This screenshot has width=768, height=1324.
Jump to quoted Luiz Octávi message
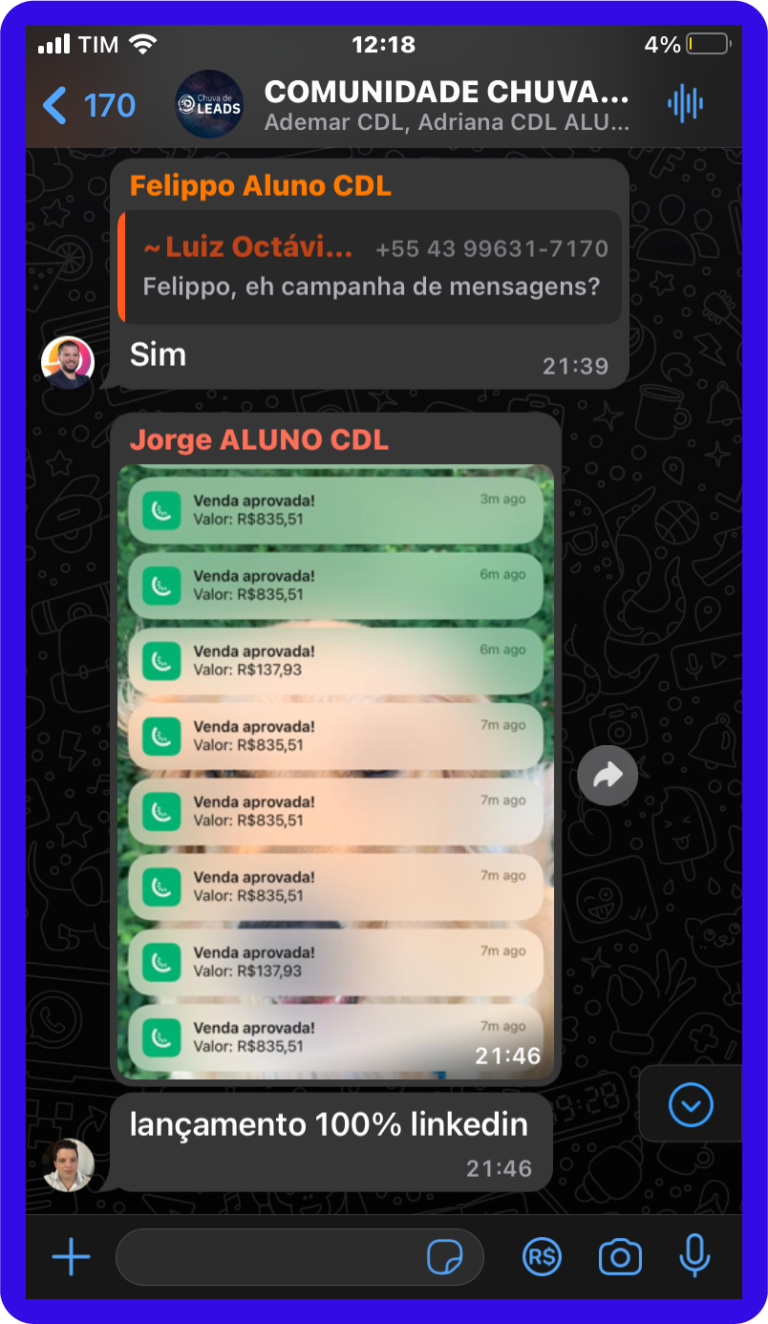click(372, 266)
